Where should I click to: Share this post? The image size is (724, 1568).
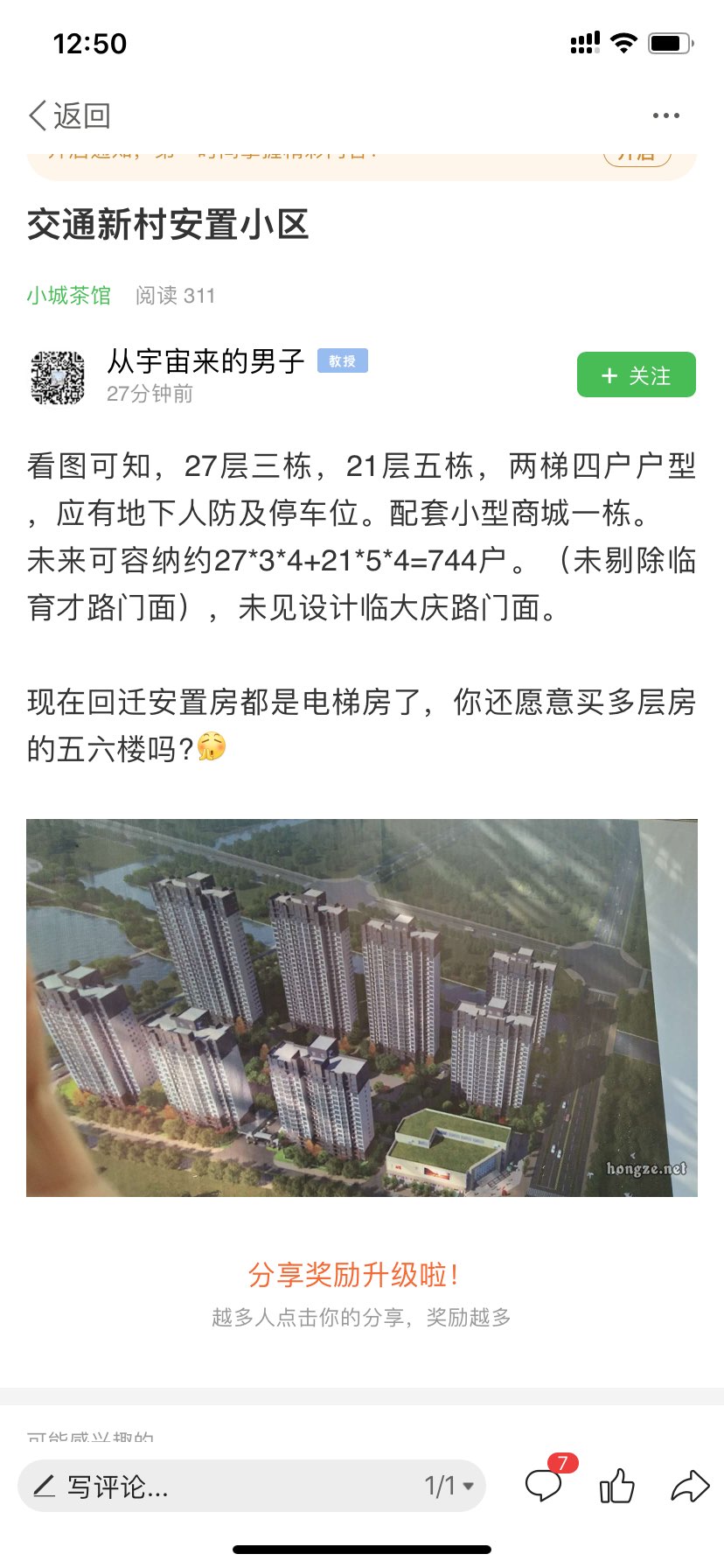click(x=690, y=1486)
